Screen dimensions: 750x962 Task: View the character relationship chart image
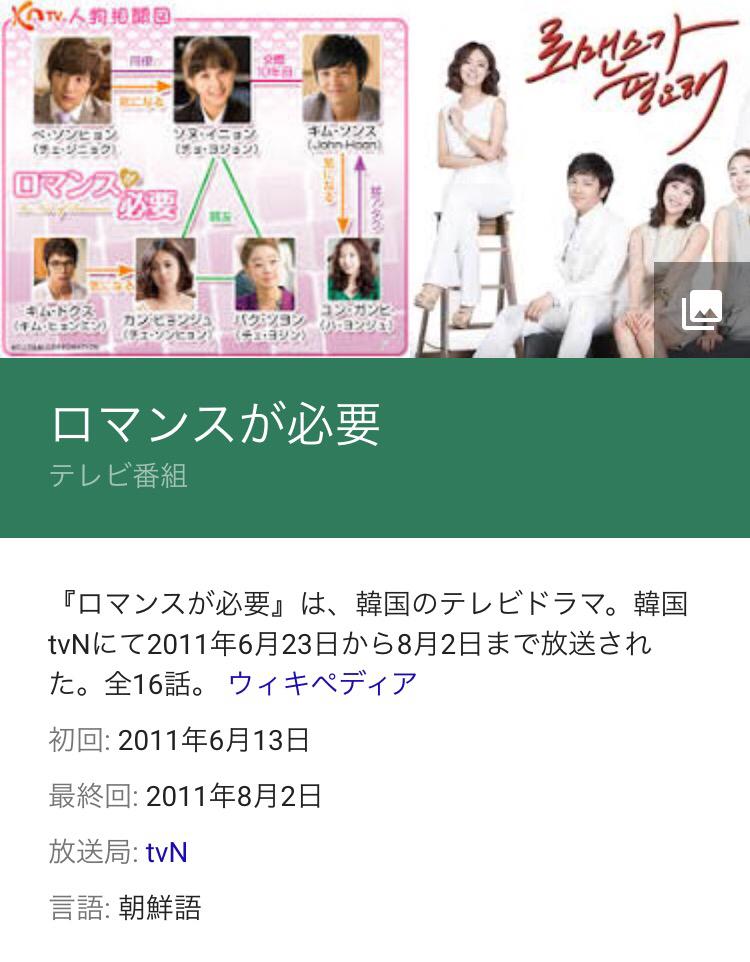(205, 178)
